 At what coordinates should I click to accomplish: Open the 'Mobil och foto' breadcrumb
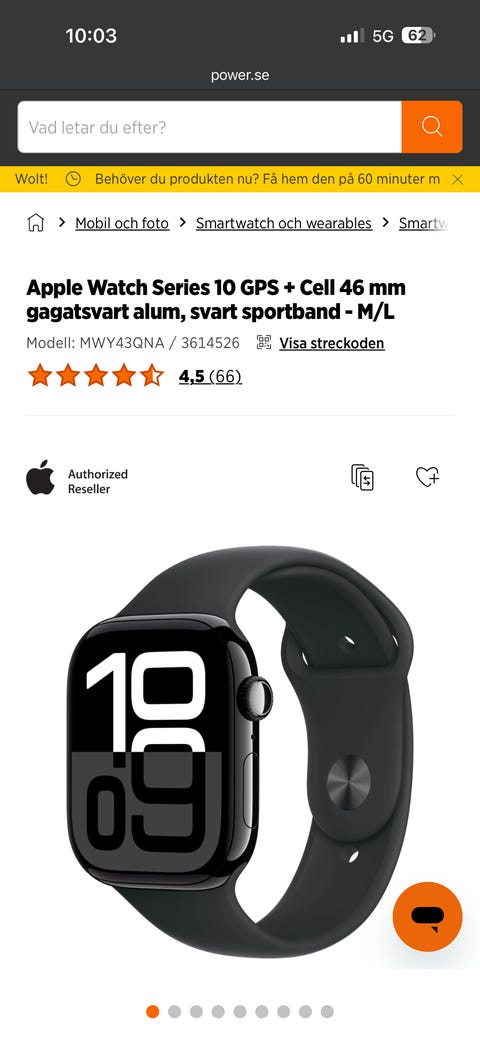pyautogui.click(x=122, y=224)
